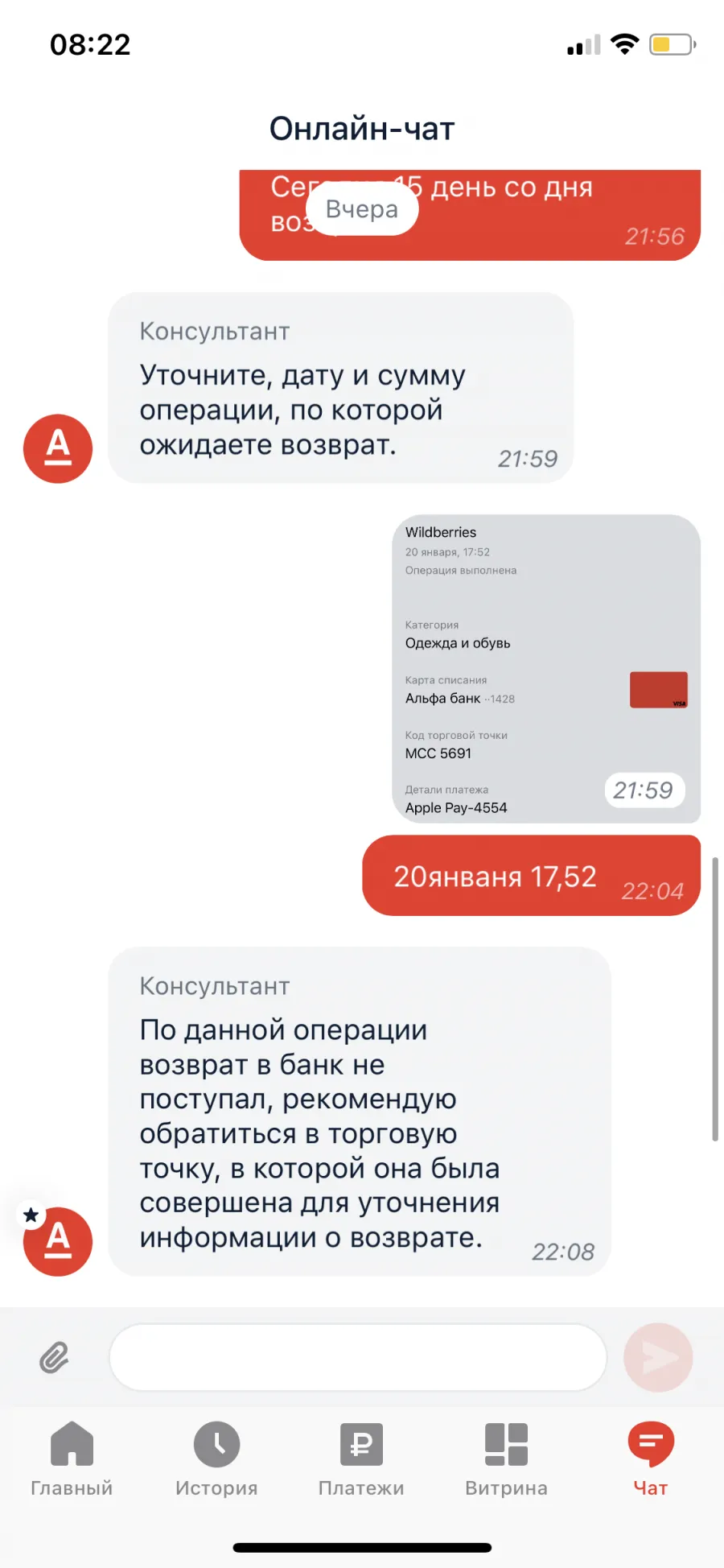
Task: Open the История tab
Action: point(216,1458)
